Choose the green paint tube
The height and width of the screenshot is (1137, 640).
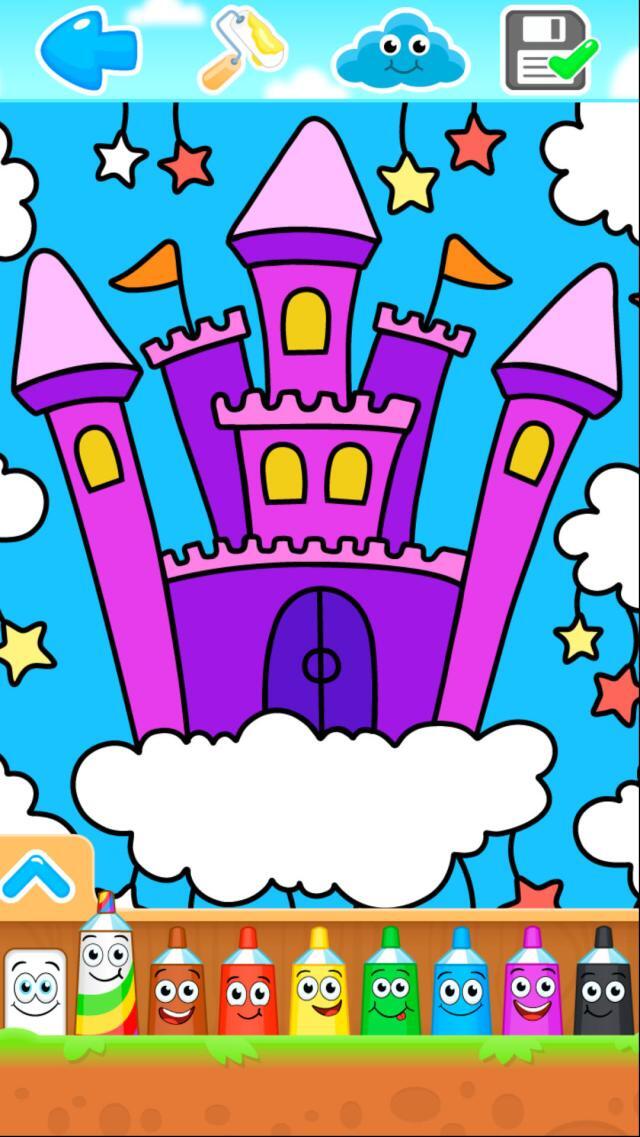(x=391, y=985)
